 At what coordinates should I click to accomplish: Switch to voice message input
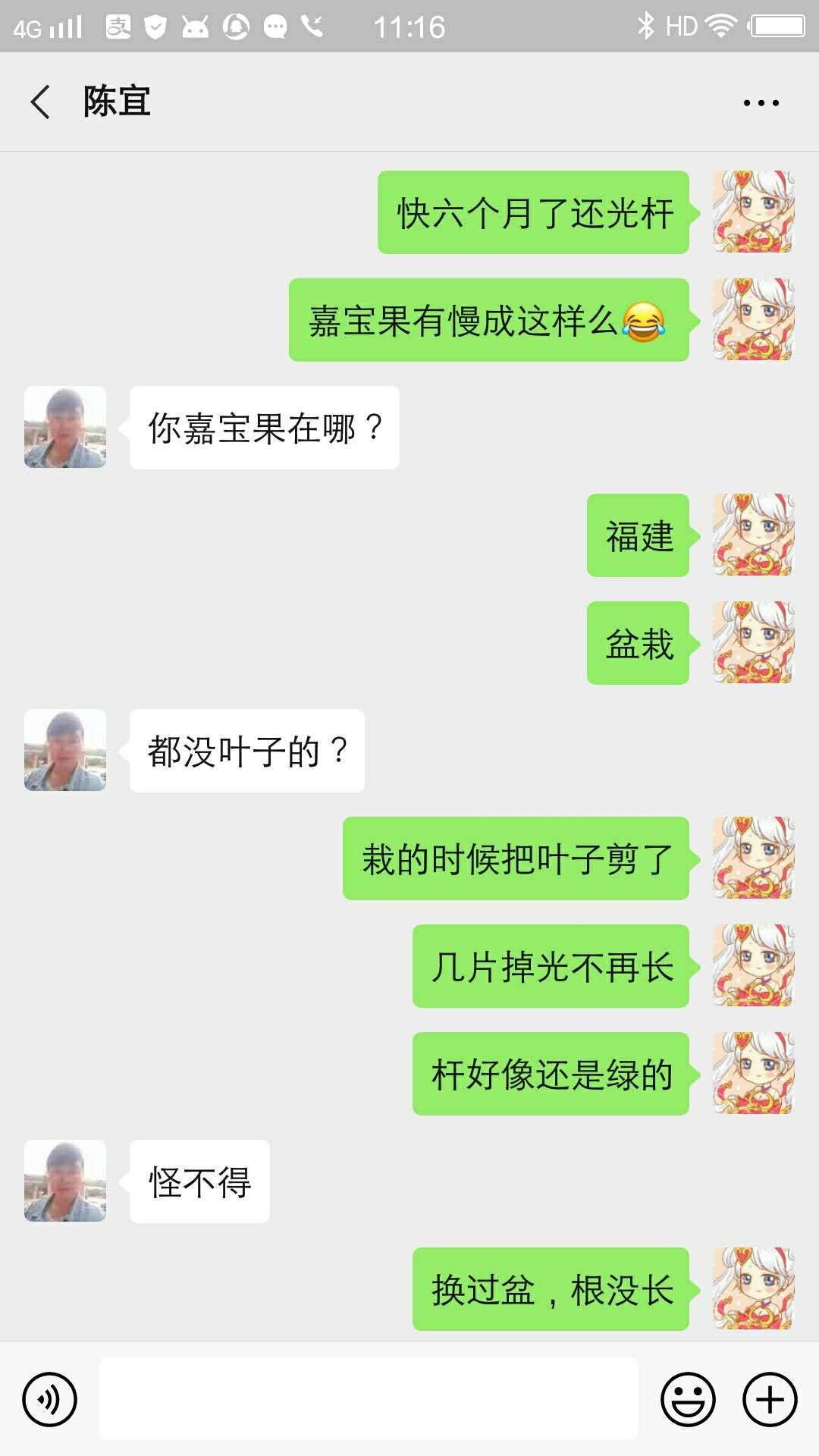pyautogui.click(x=50, y=1399)
